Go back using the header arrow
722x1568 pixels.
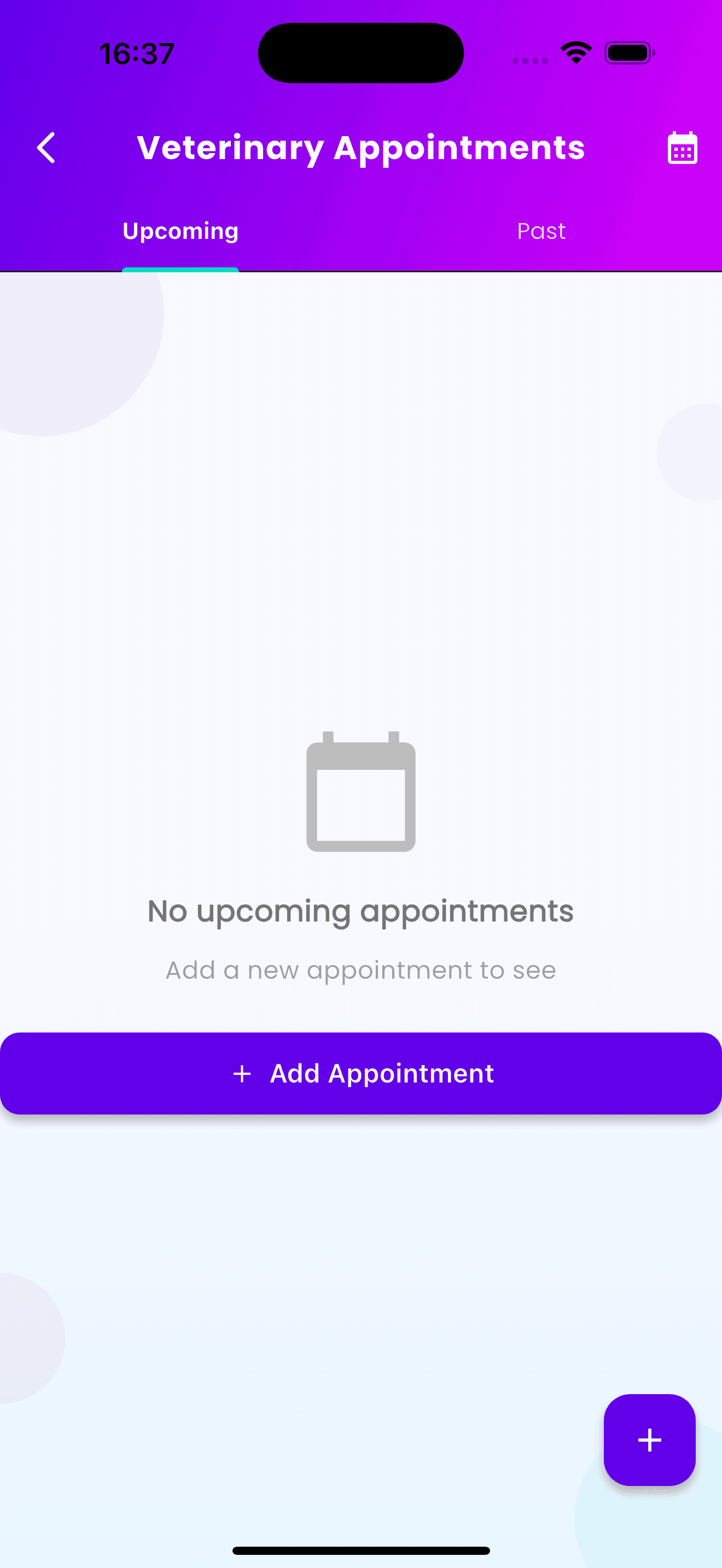[46, 148]
